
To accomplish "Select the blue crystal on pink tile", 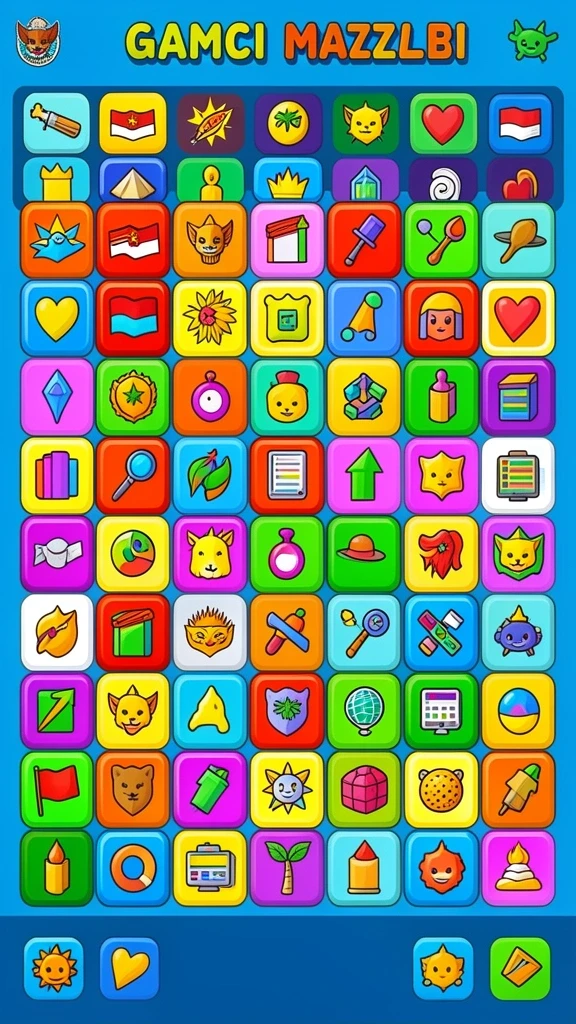I will click(57, 396).
